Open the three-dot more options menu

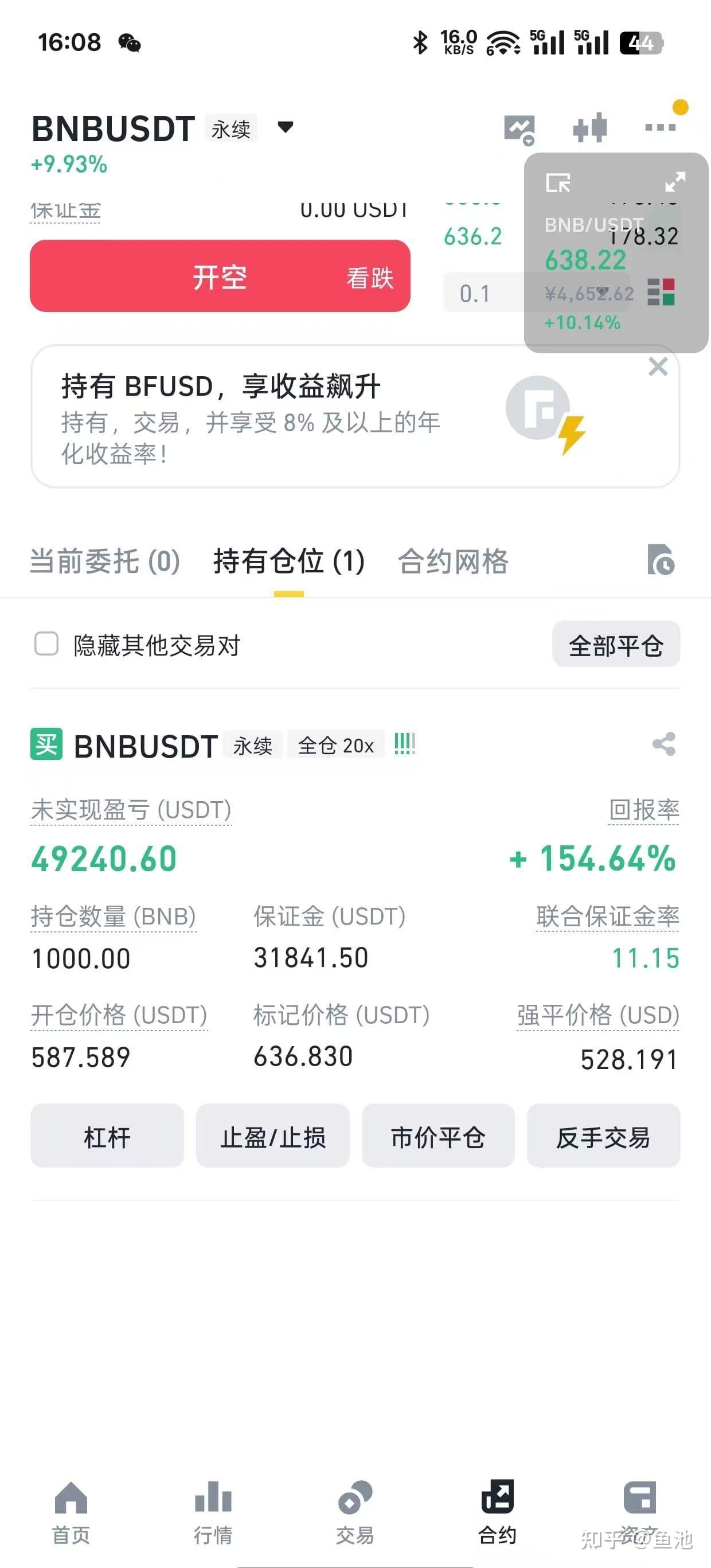(661, 127)
